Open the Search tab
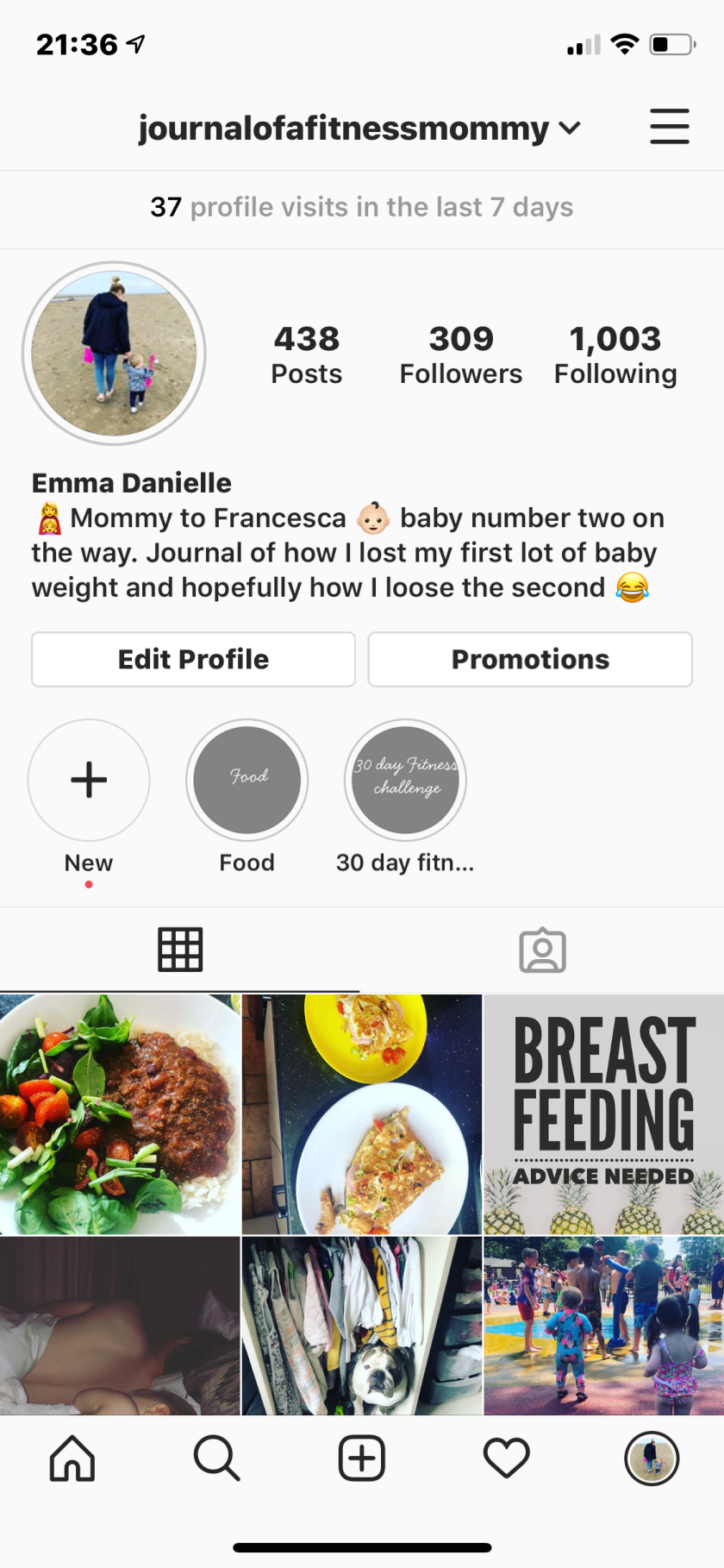 pos(216,1458)
